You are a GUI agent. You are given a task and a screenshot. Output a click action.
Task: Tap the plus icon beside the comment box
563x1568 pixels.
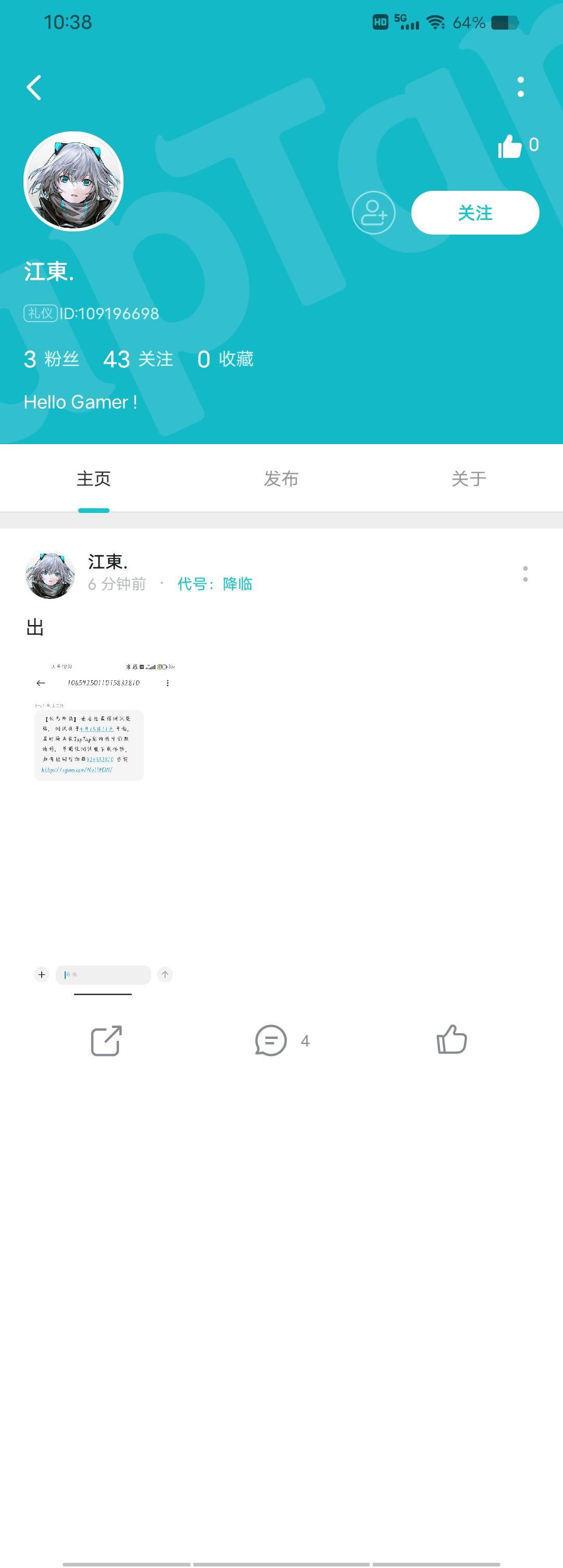tap(41, 974)
